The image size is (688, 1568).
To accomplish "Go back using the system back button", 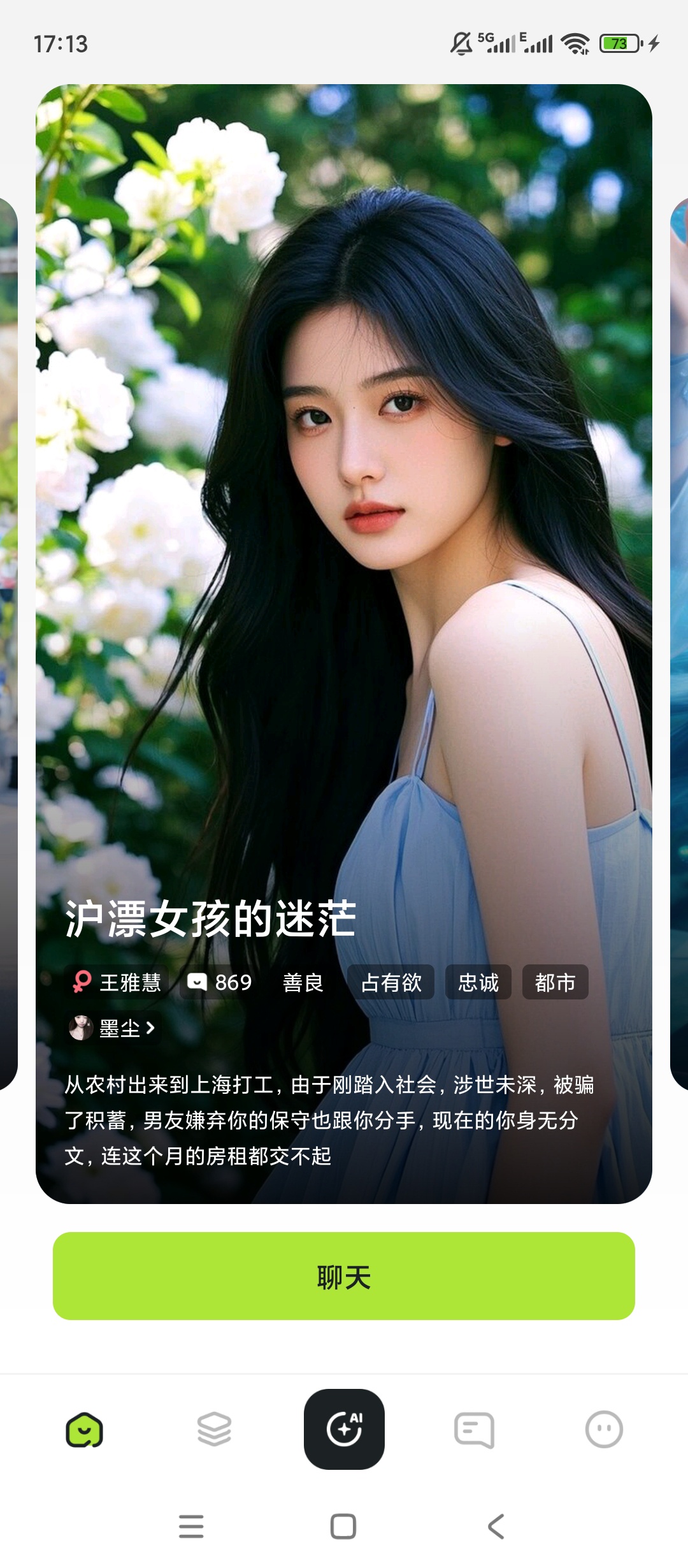I will coord(496,1527).
